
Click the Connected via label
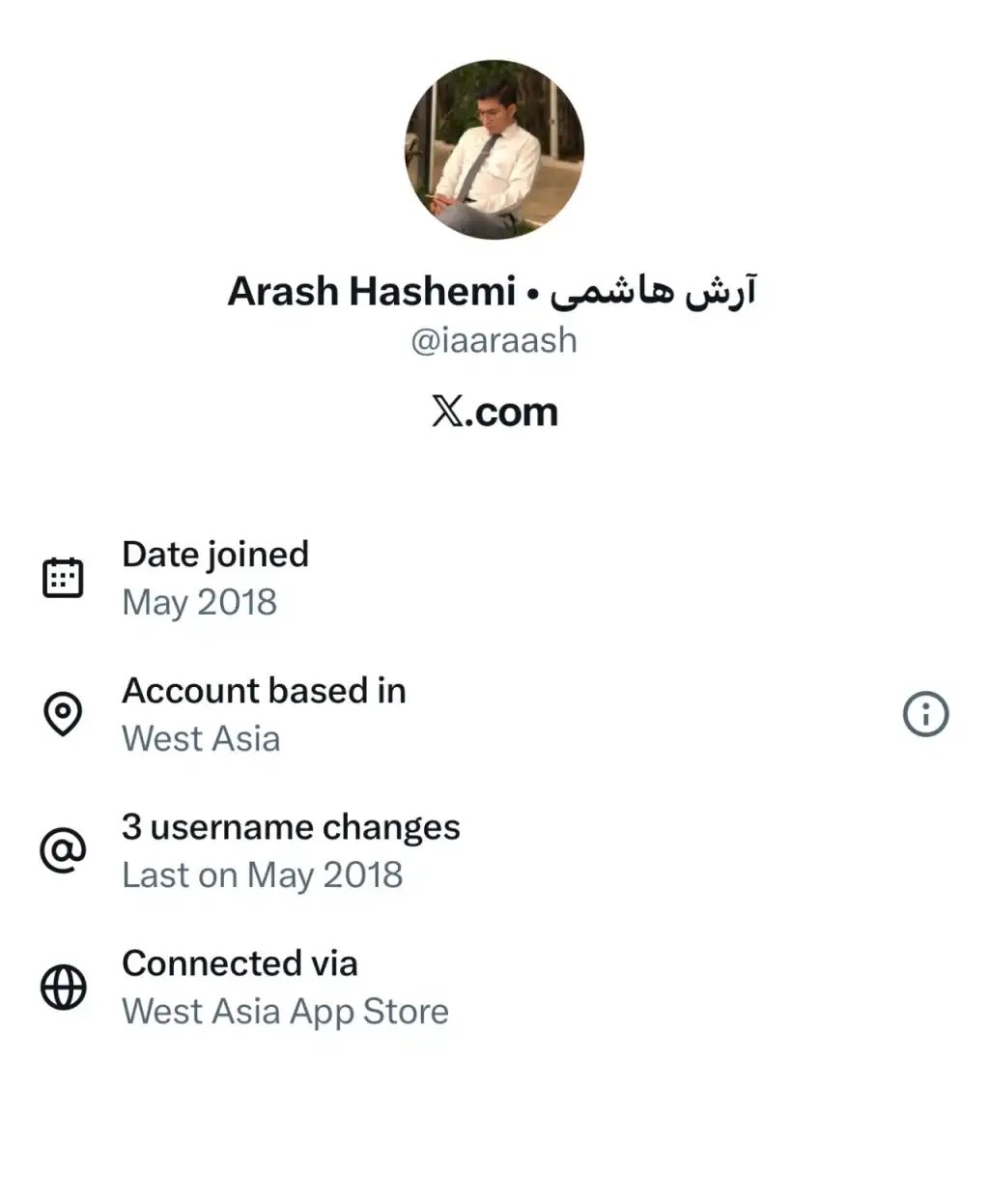pos(240,962)
